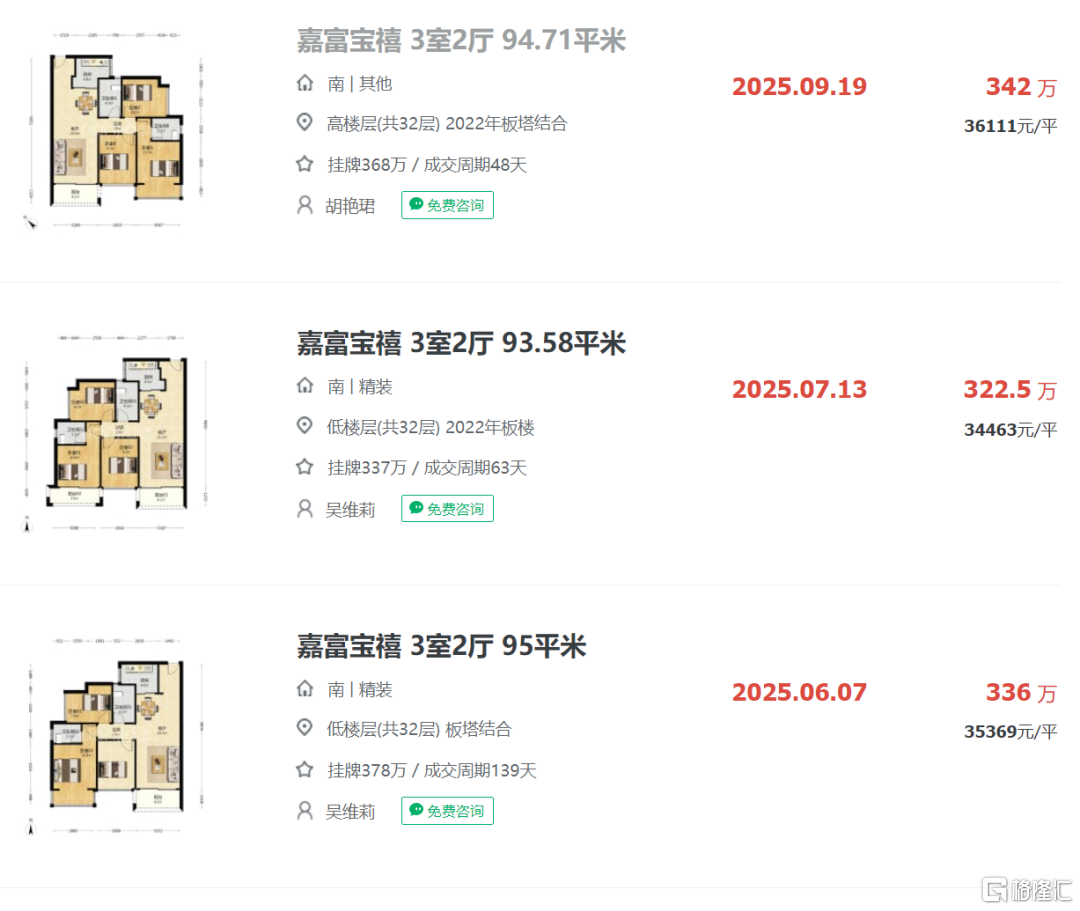
Task: Open the 嘉富宝禧 95平米 listing title
Action: (x=441, y=646)
